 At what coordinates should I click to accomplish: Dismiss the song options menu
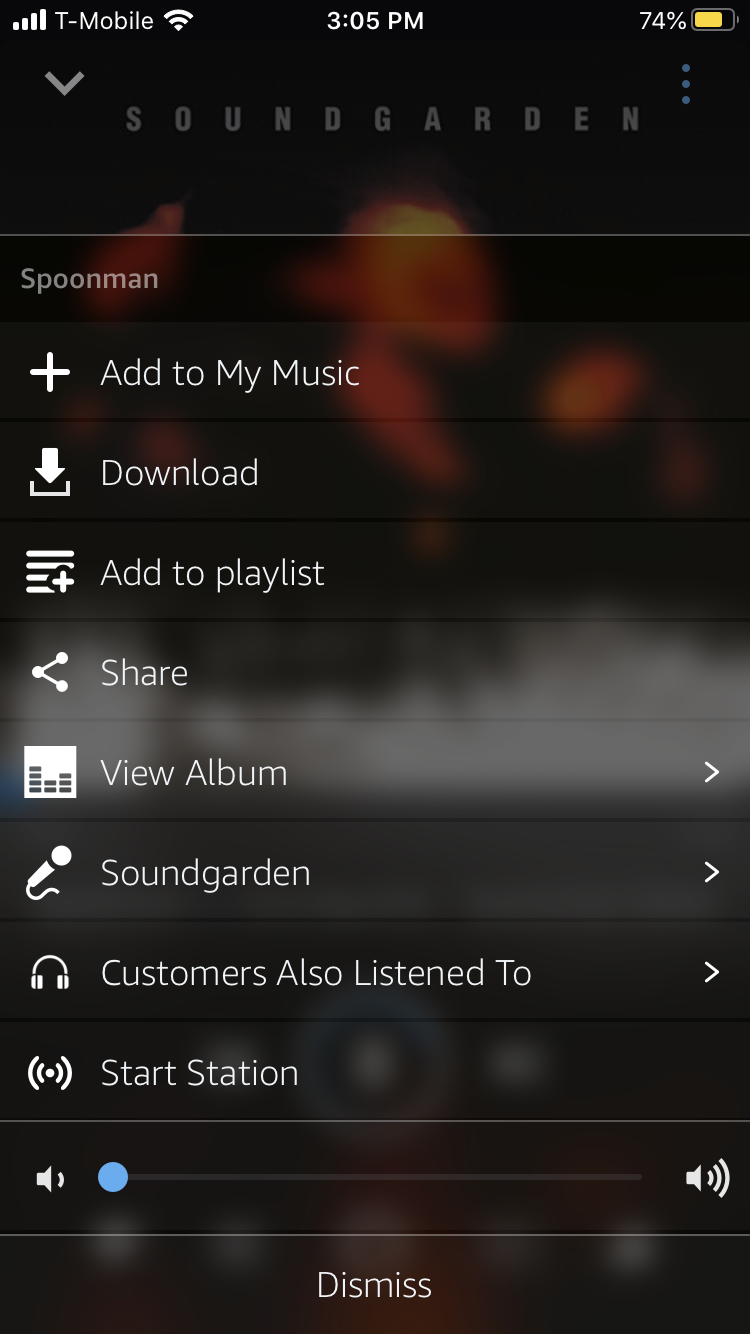click(375, 1285)
